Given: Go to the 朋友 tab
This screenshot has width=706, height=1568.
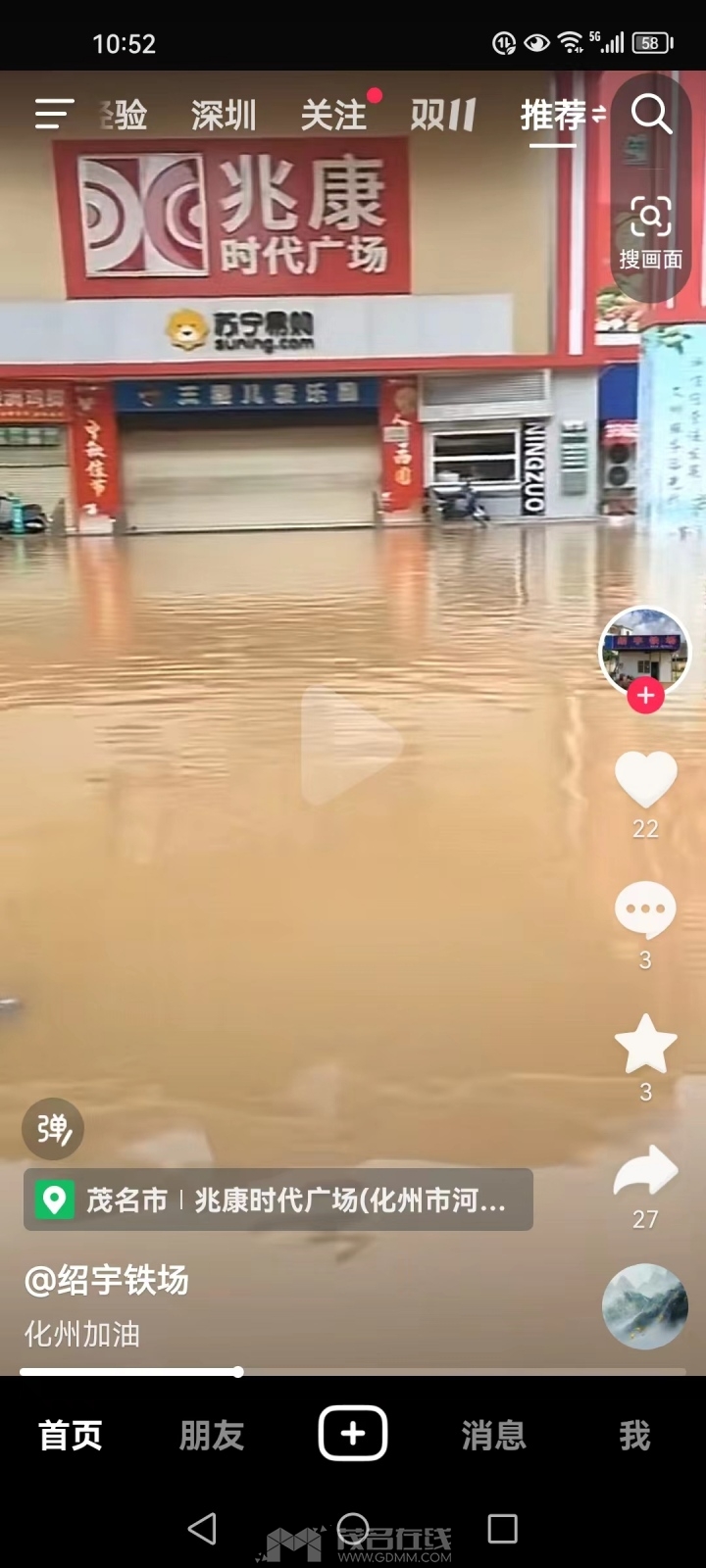Looking at the screenshot, I should click(x=212, y=1436).
